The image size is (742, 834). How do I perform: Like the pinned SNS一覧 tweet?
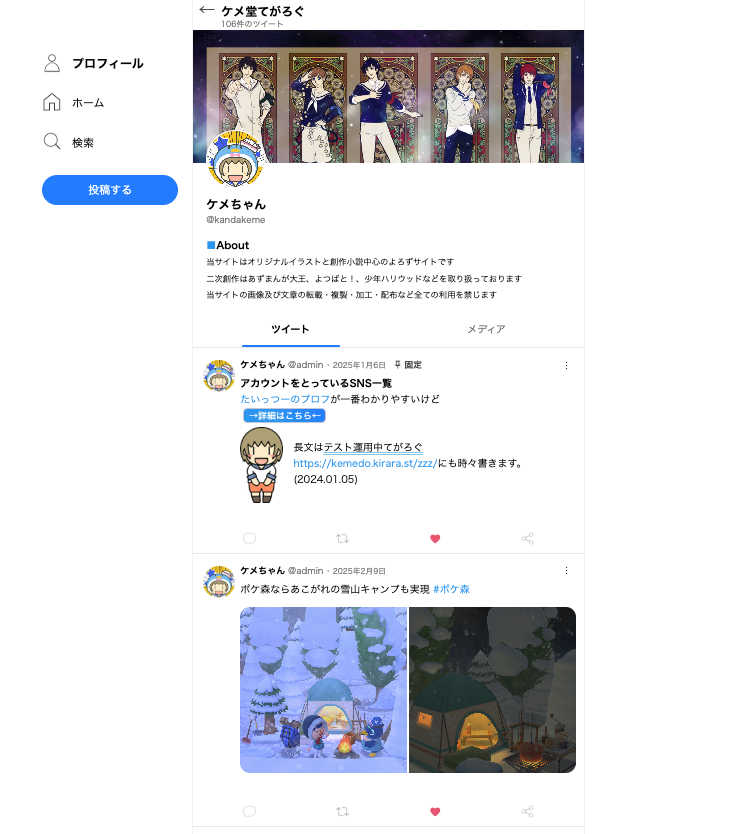[x=435, y=538]
